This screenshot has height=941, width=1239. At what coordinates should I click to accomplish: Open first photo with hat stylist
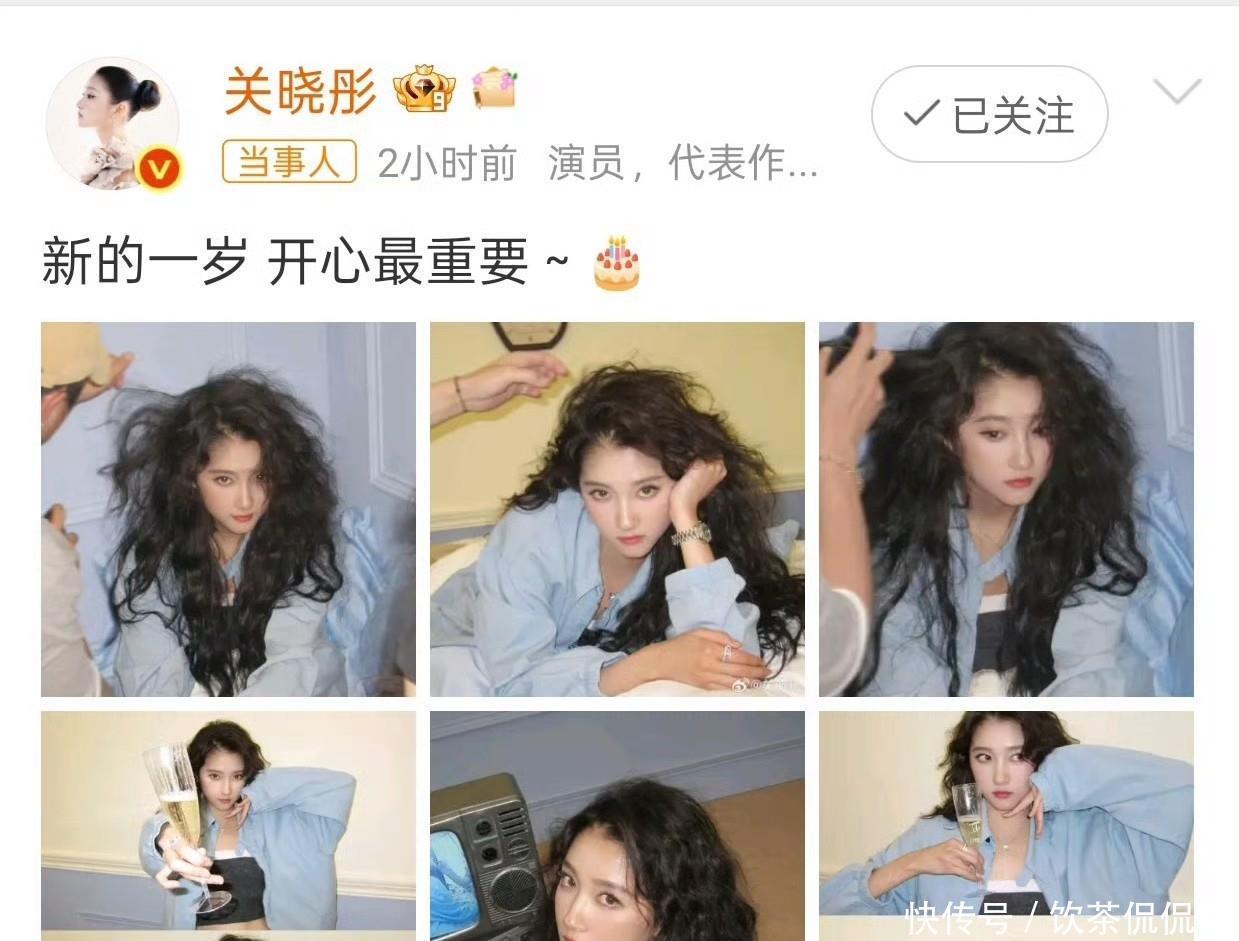(x=228, y=508)
